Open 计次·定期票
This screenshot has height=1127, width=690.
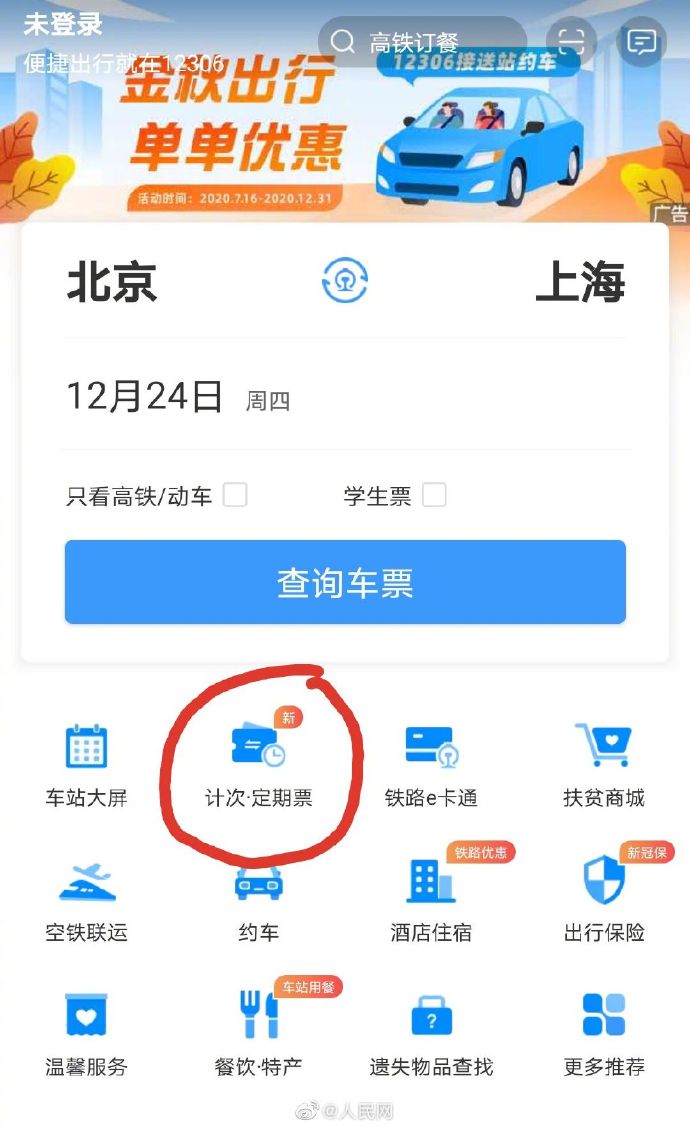click(258, 765)
